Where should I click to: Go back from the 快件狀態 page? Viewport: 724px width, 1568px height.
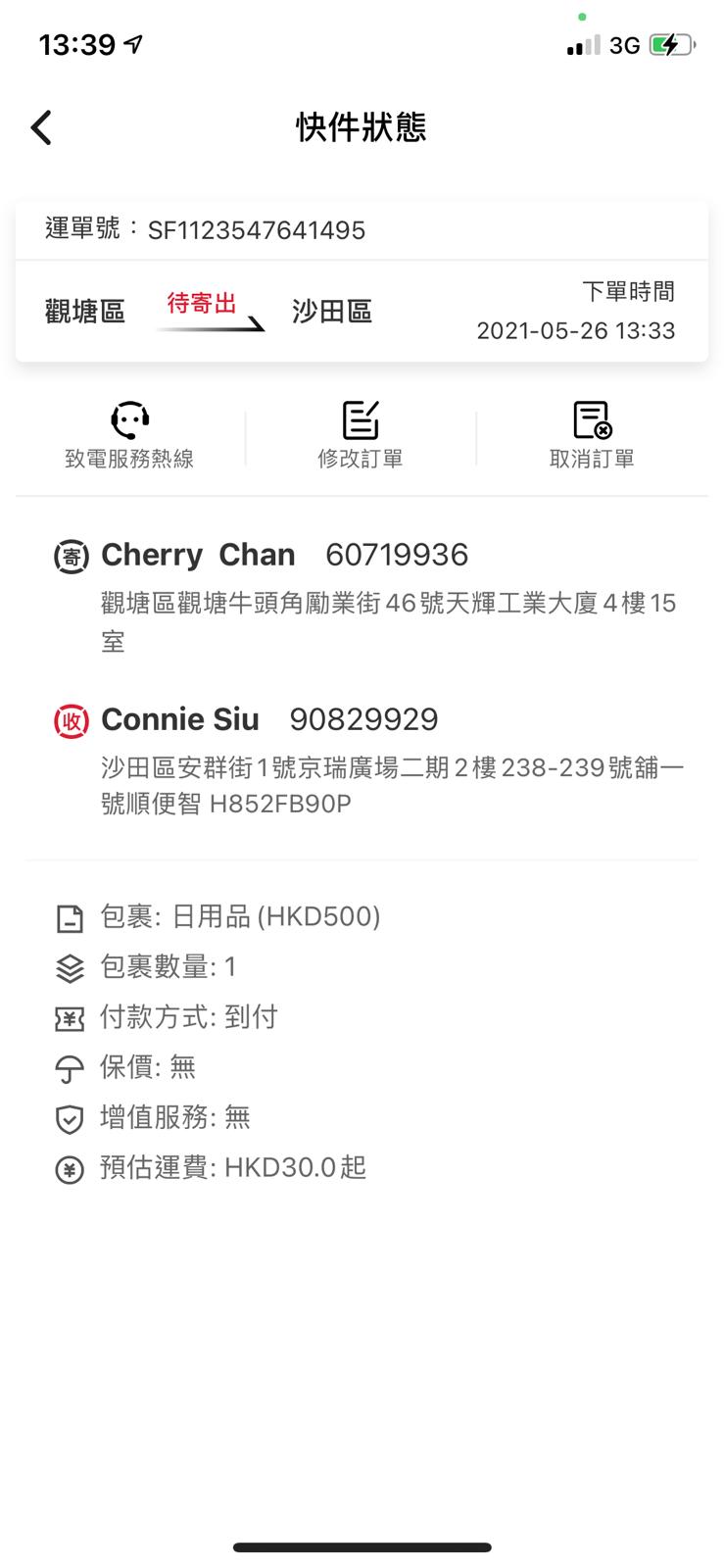(x=41, y=127)
